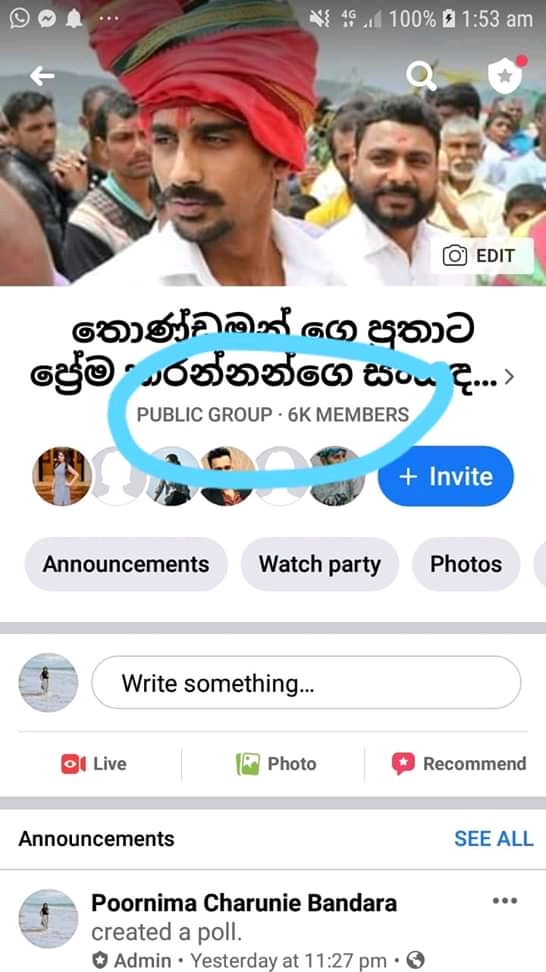Go back using the top-left arrow
This screenshot has height=972, width=546.
click(x=42, y=76)
